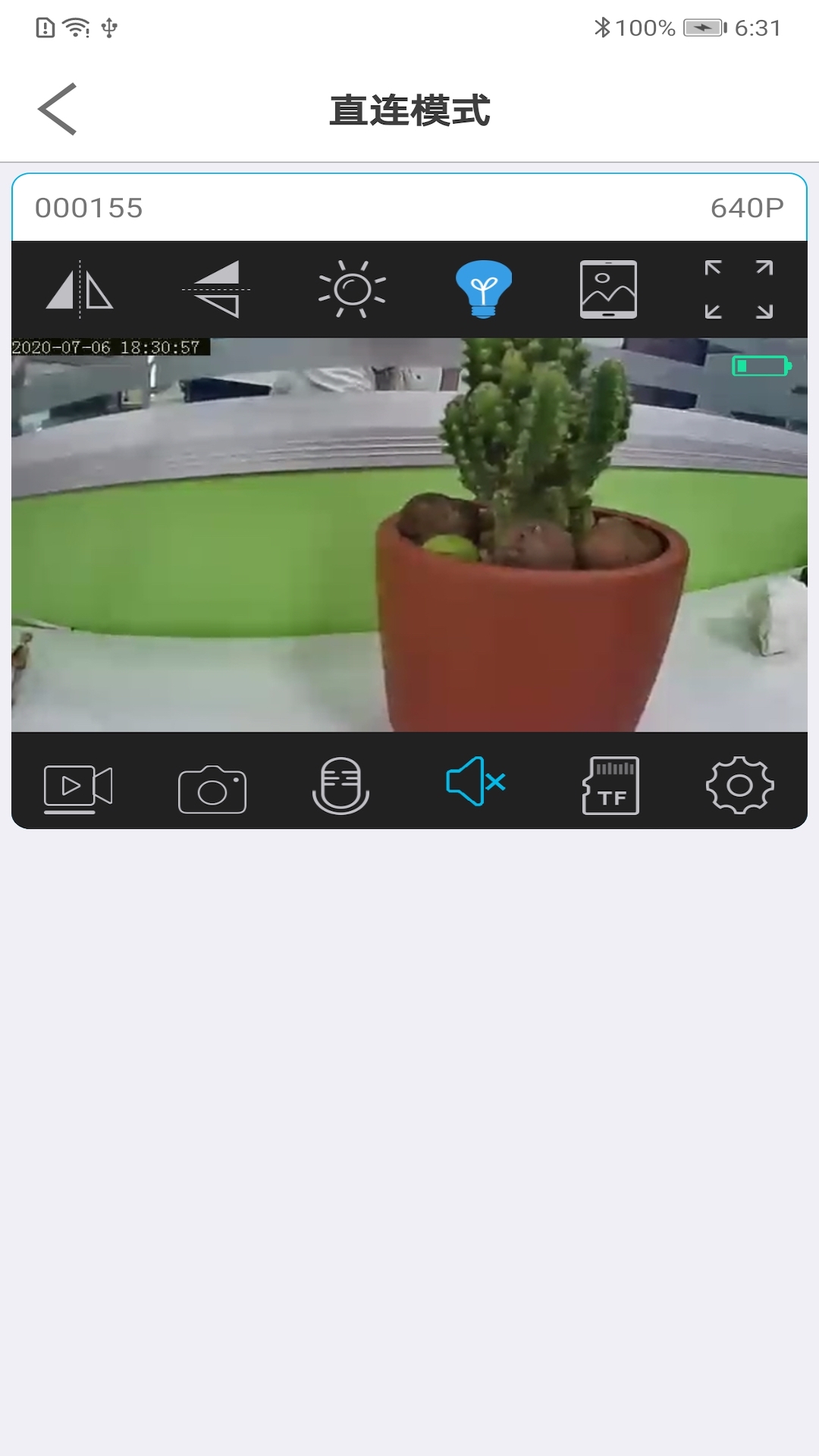The width and height of the screenshot is (819, 1456).
Task: Go back from direct connection mode
Action: coord(58,109)
